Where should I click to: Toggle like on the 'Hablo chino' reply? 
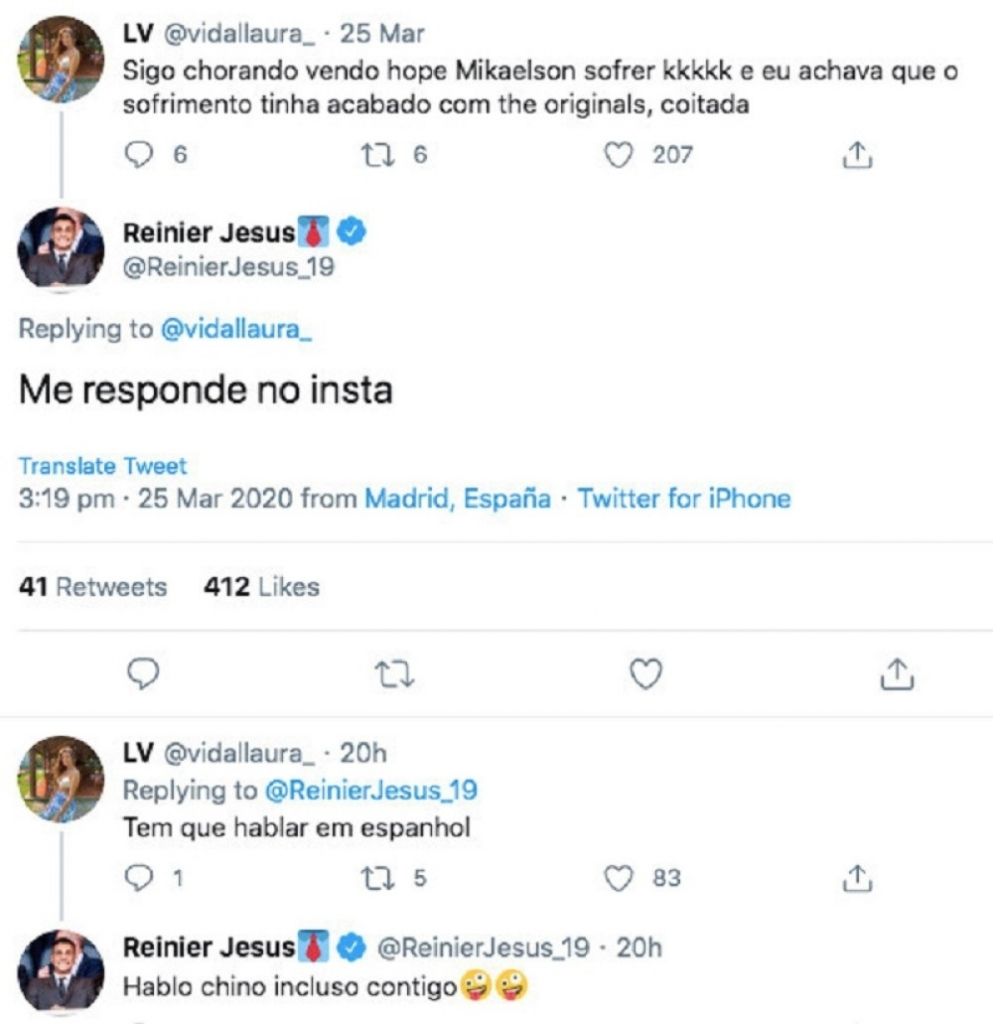620,1018
